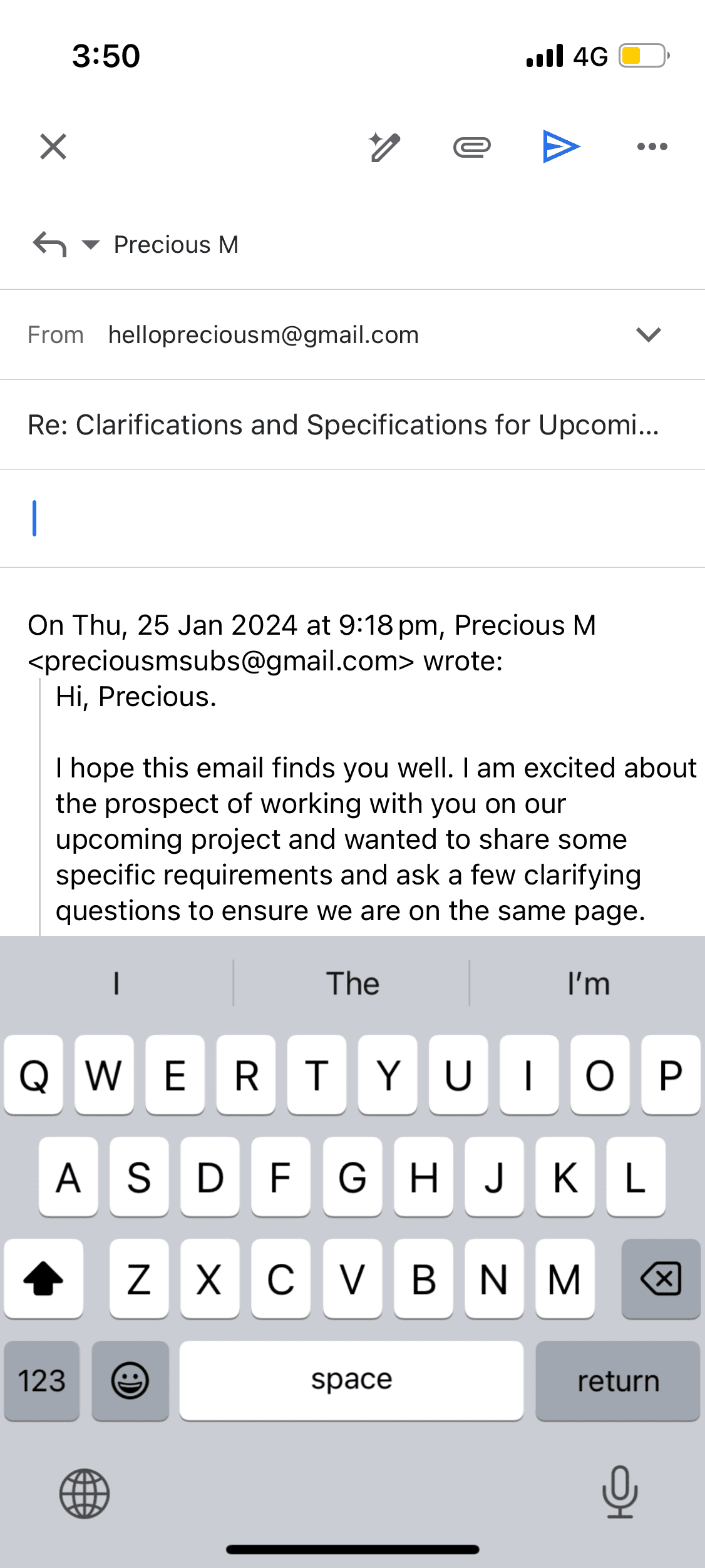Viewport: 705px width, 1568px height.
Task: Open the Help me write magic pencil
Action: [x=384, y=147]
